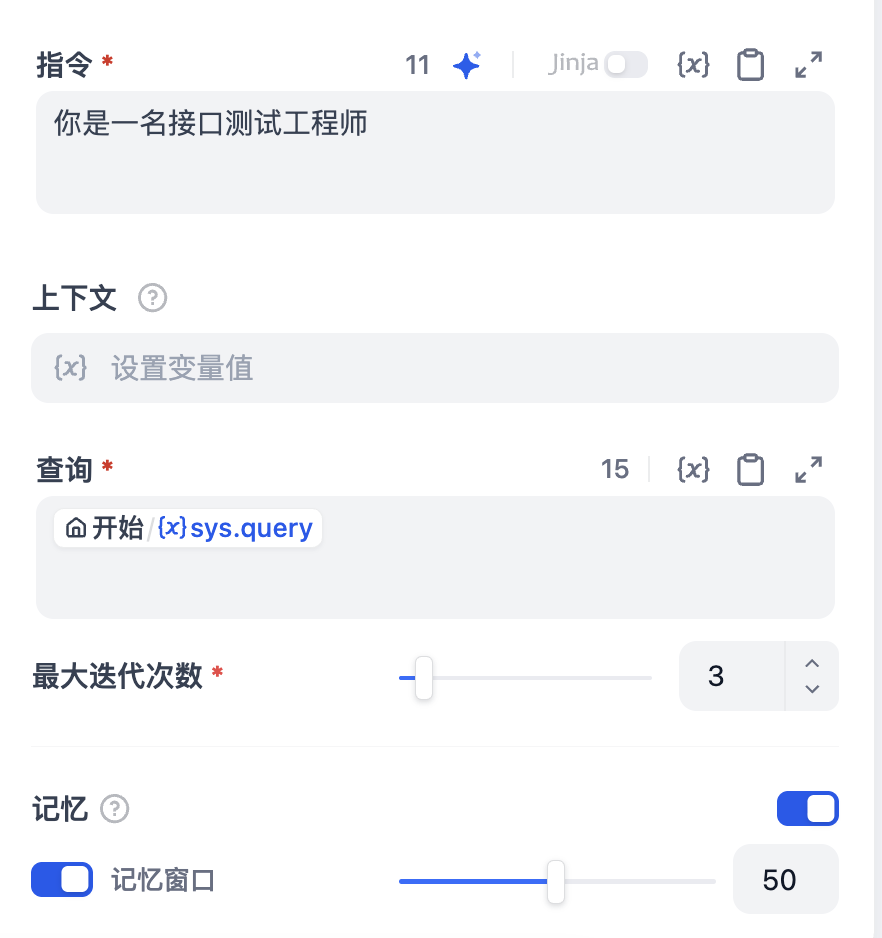Adjust the 记忆窗口 size slider
The height and width of the screenshot is (938, 882).
coord(556,881)
